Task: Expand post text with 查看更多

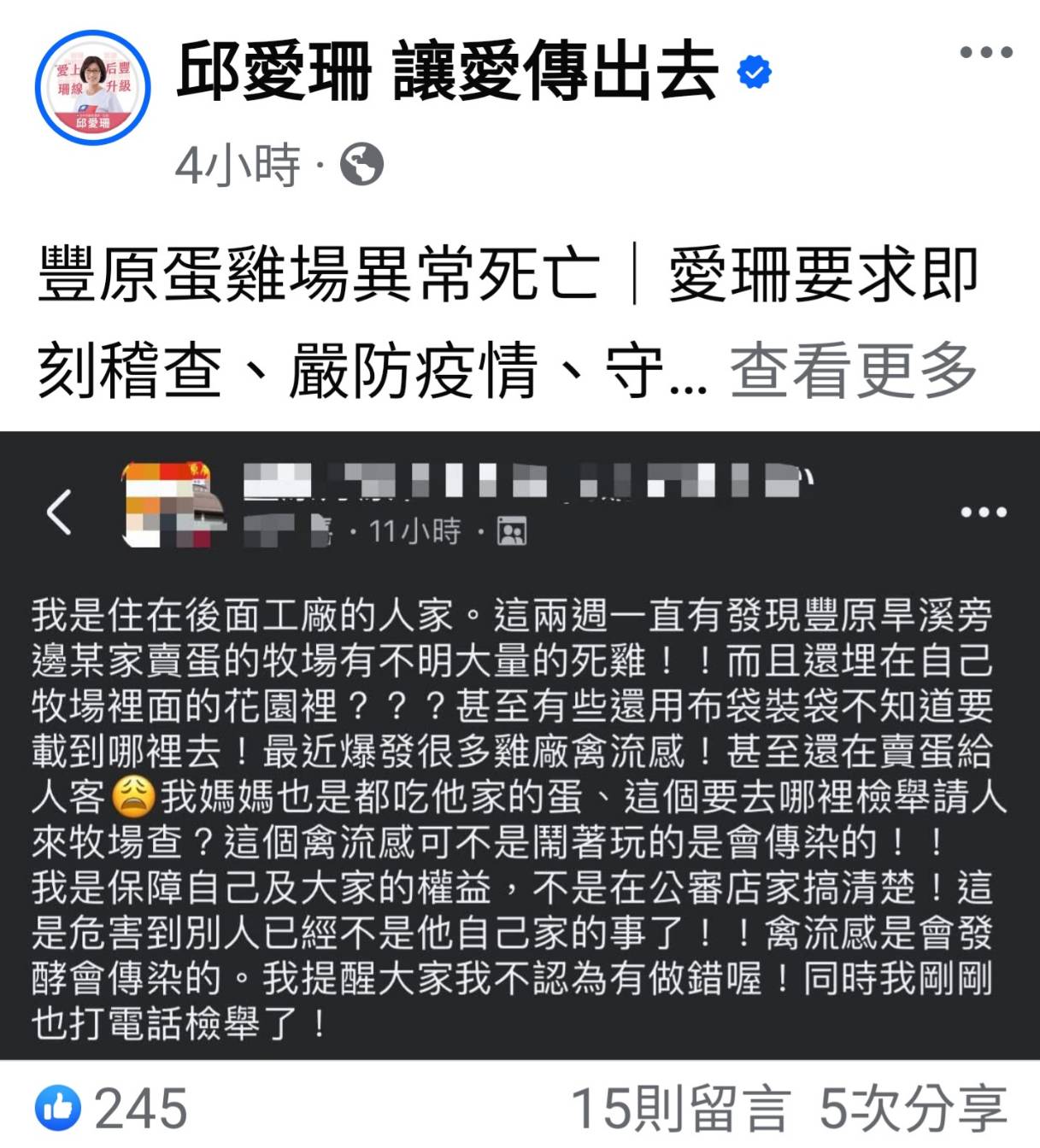Action: (853, 371)
